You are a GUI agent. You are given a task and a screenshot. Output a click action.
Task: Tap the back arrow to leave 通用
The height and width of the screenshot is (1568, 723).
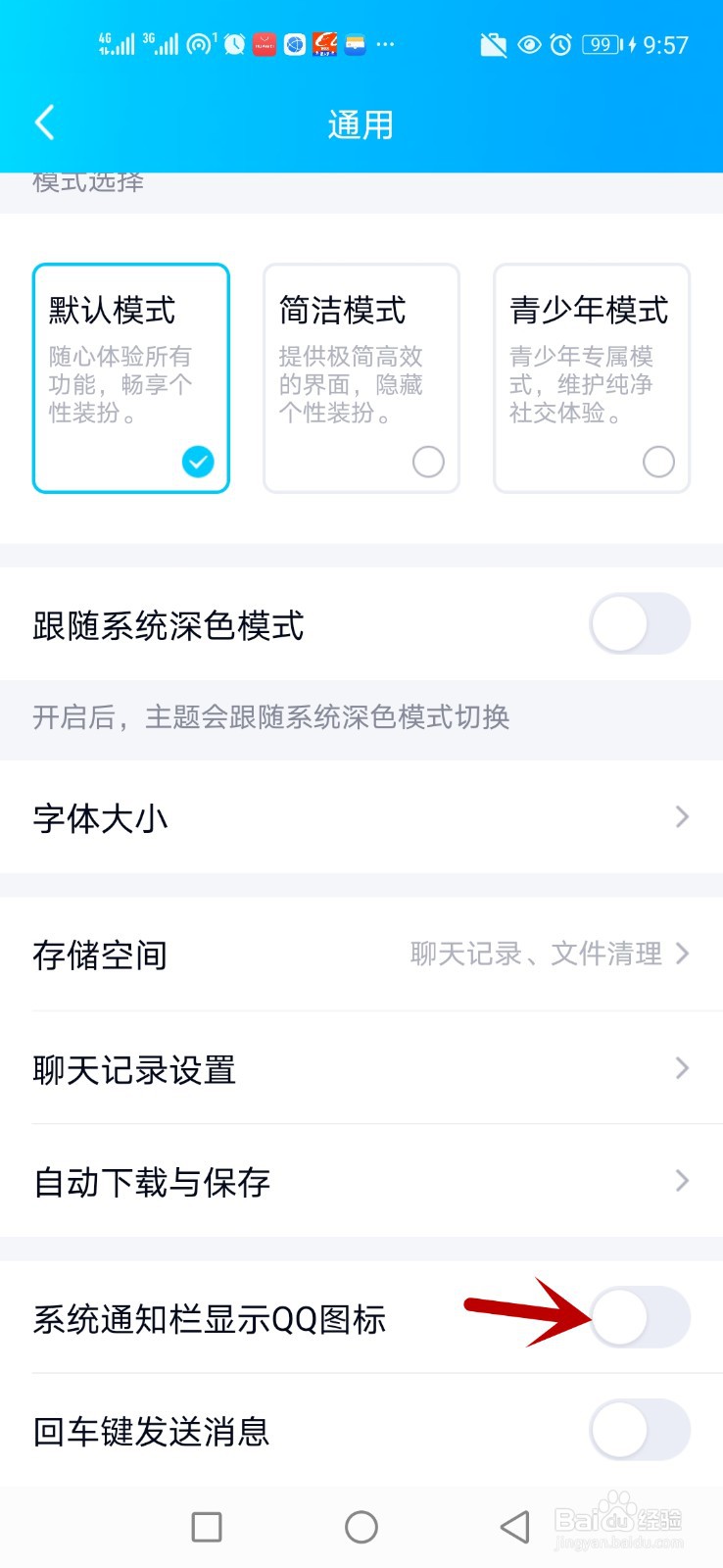[44, 123]
